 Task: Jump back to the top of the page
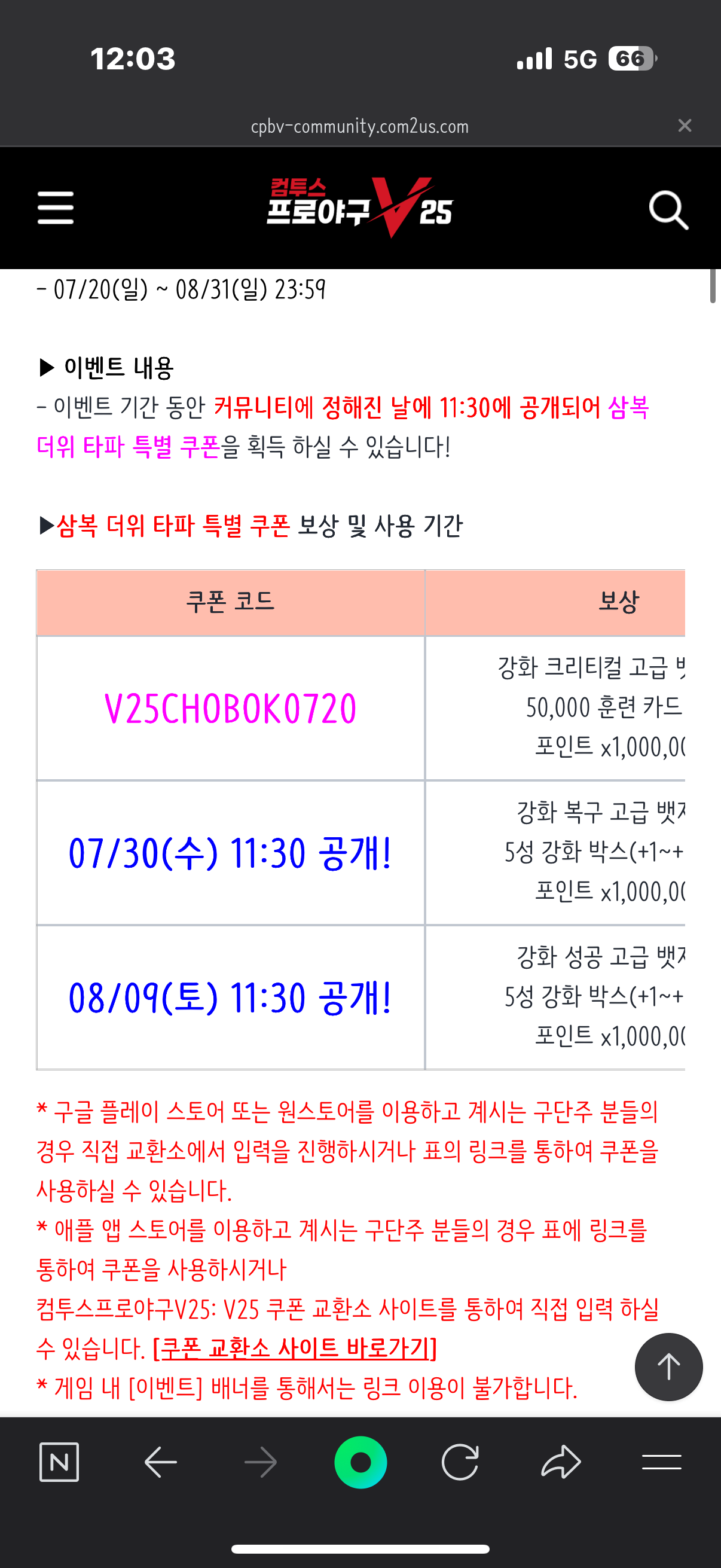click(x=668, y=1366)
